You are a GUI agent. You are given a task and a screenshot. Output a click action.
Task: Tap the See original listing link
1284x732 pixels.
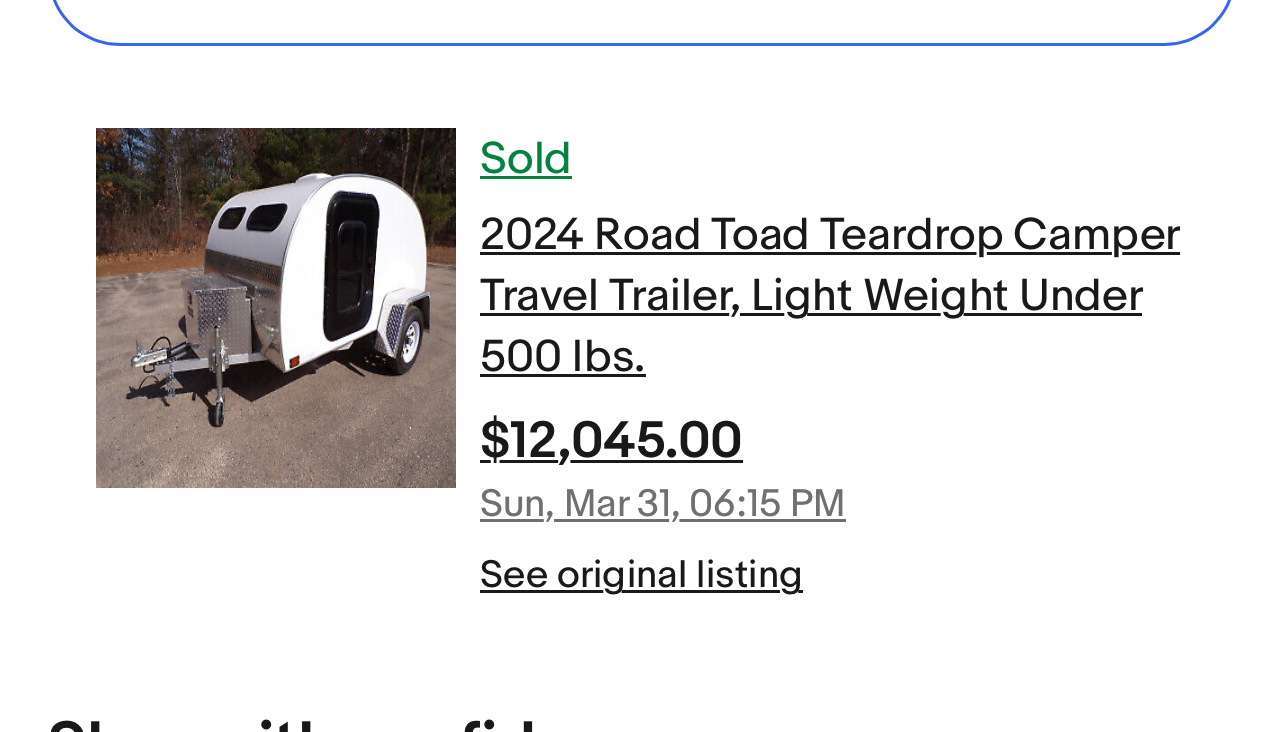[641, 575]
